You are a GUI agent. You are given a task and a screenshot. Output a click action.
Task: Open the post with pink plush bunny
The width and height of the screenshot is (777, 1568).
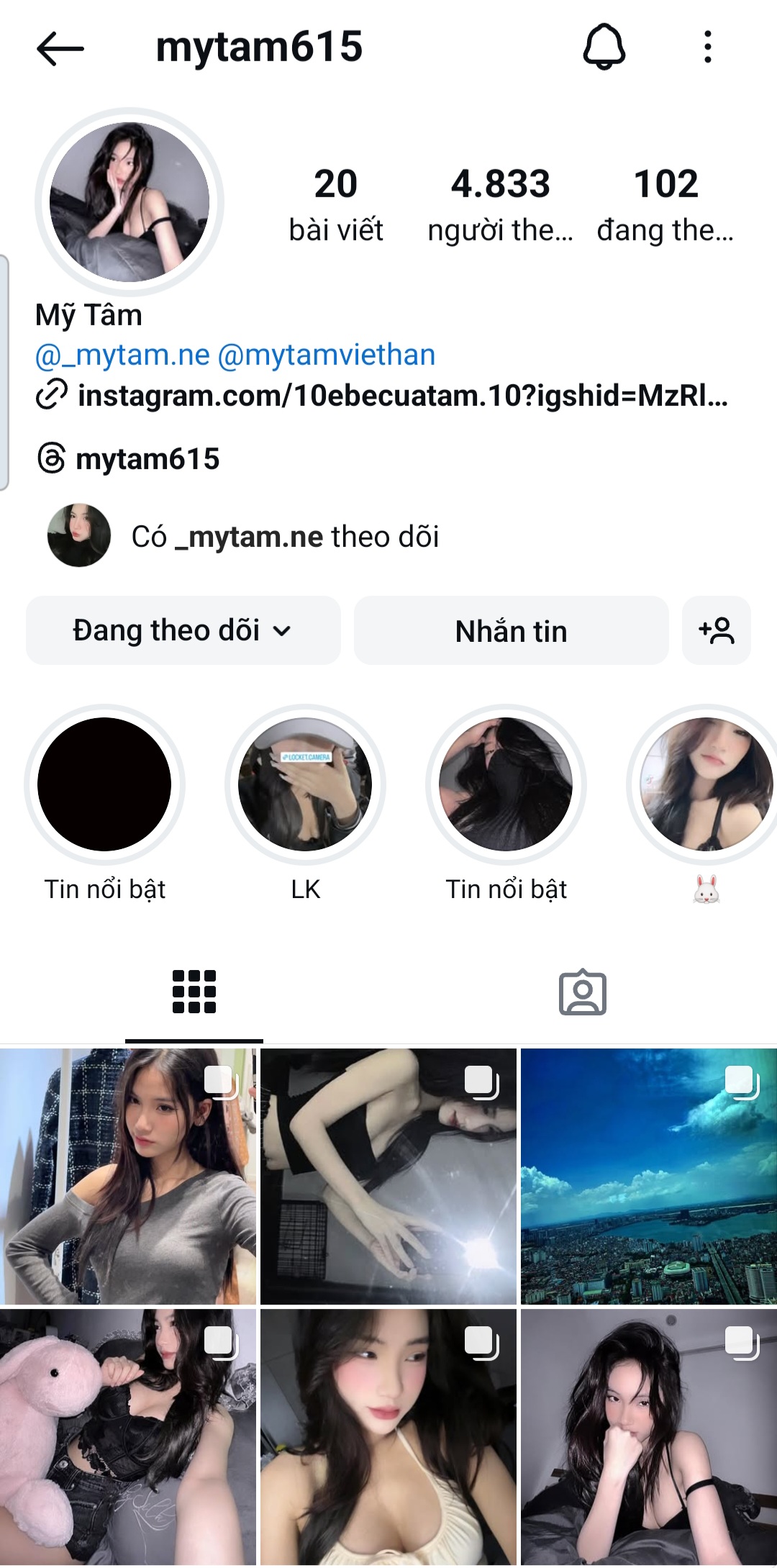128,1436
